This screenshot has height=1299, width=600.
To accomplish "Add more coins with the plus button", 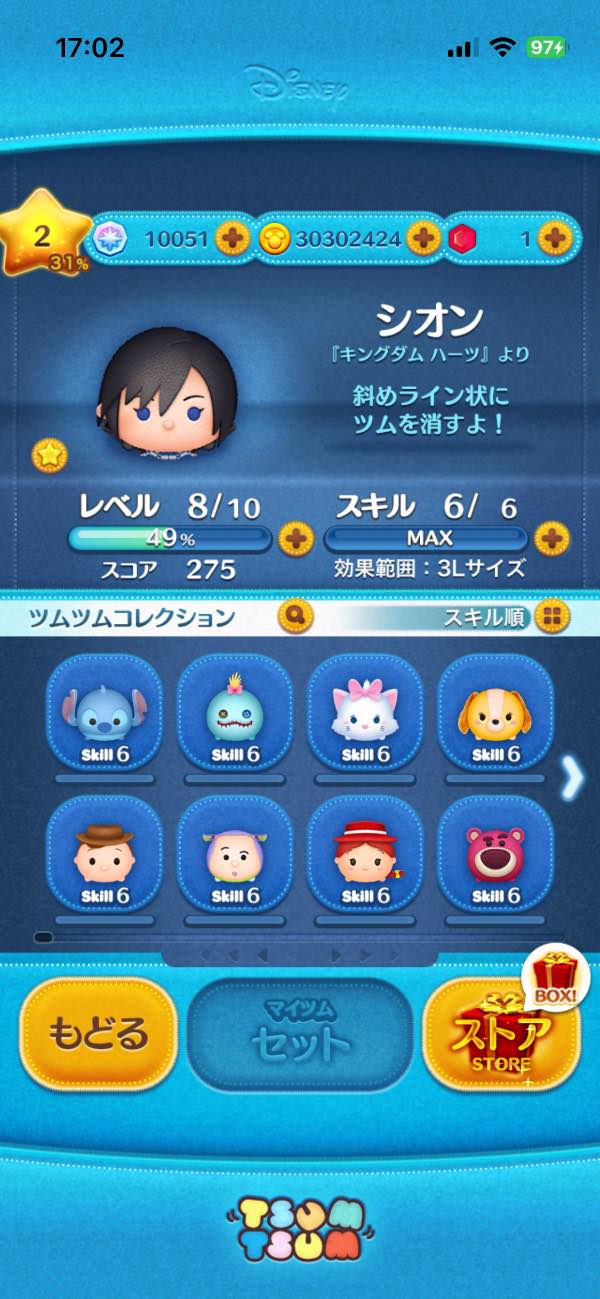I will click(423, 238).
